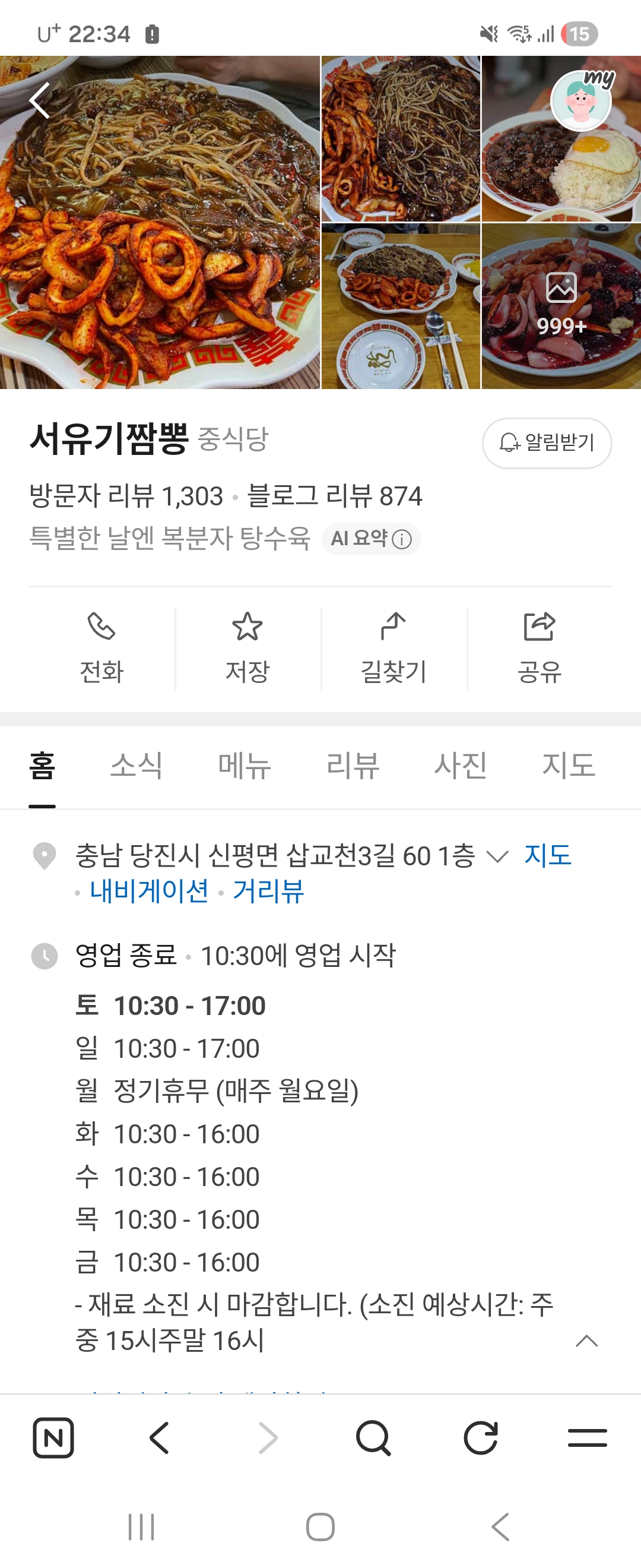Switch to the 소식 tab
Viewport: 641px width, 1568px height.
click(137, 765)
